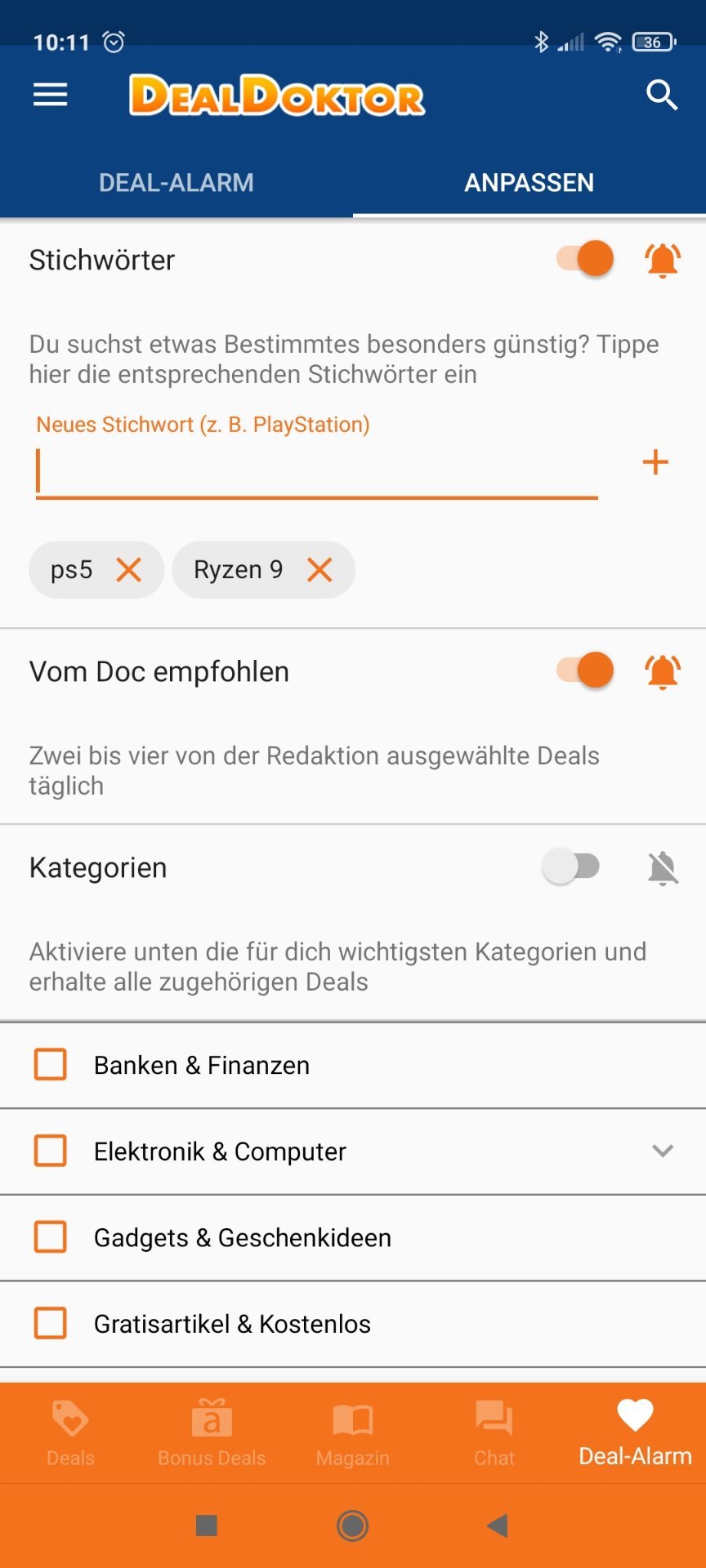Toggle the Stichwörter switch off
This screenshot has height=1568, width=706.
tap(585, 259)
